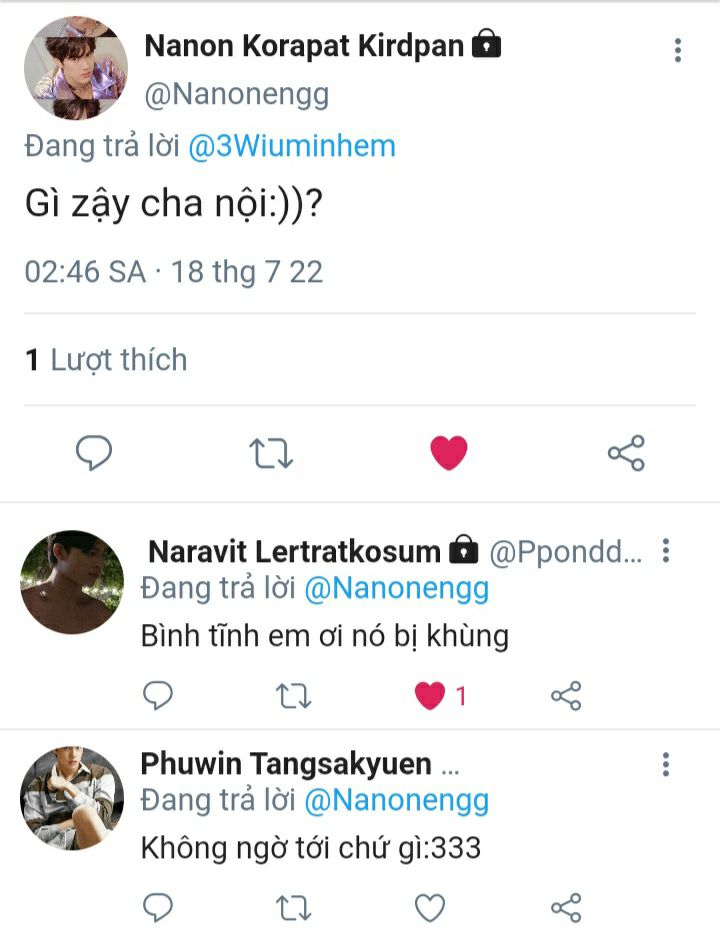Share Naravit Lertratkosum's reply

[566, 695]
